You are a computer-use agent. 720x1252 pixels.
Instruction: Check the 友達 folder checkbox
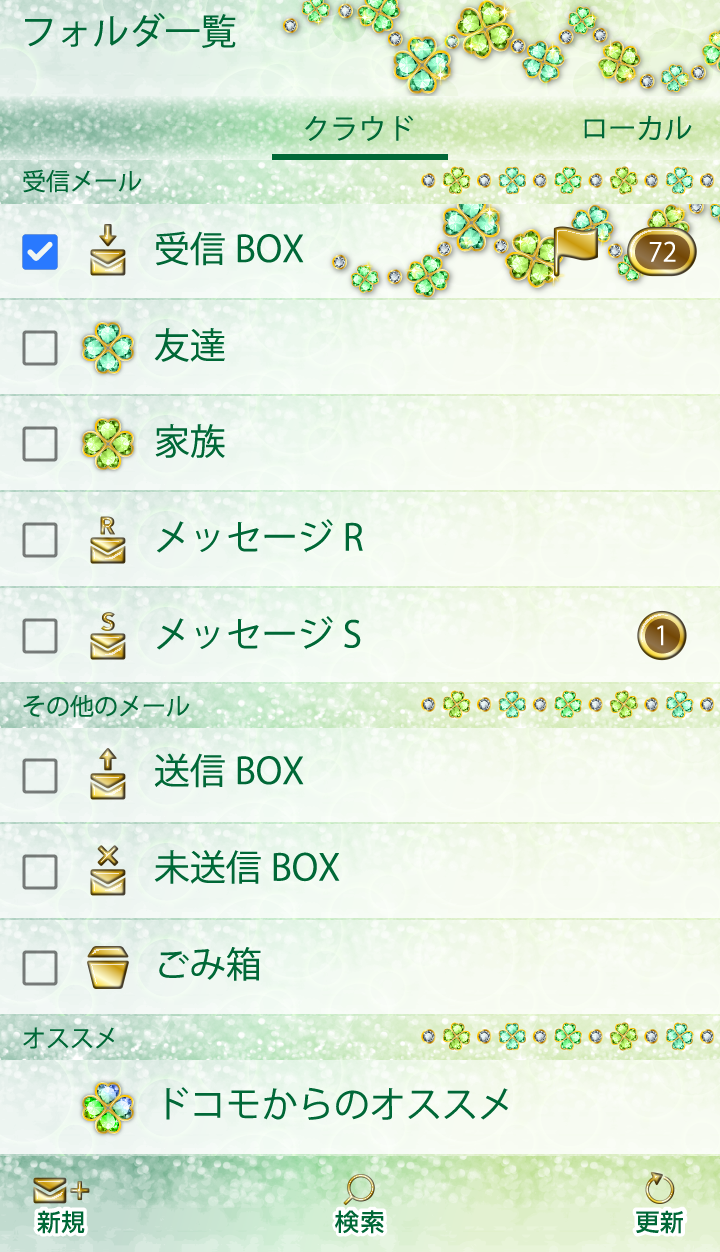[x=40, y=348]
